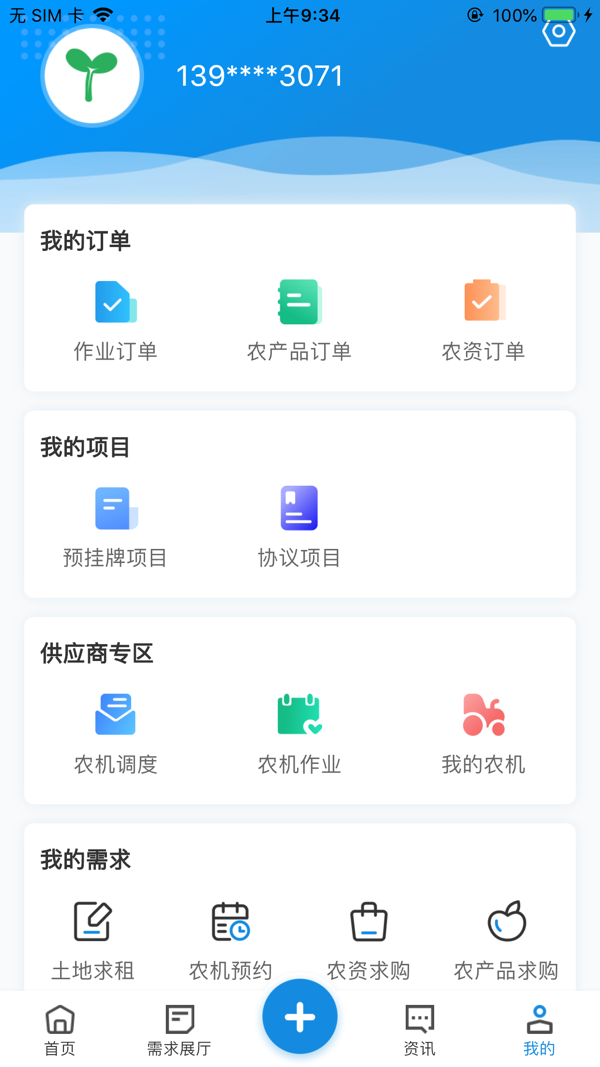The width and height of the screenshot is (600, 1067).
Task: Switch to the 首页 tab
Action: tap(60, 1030)
